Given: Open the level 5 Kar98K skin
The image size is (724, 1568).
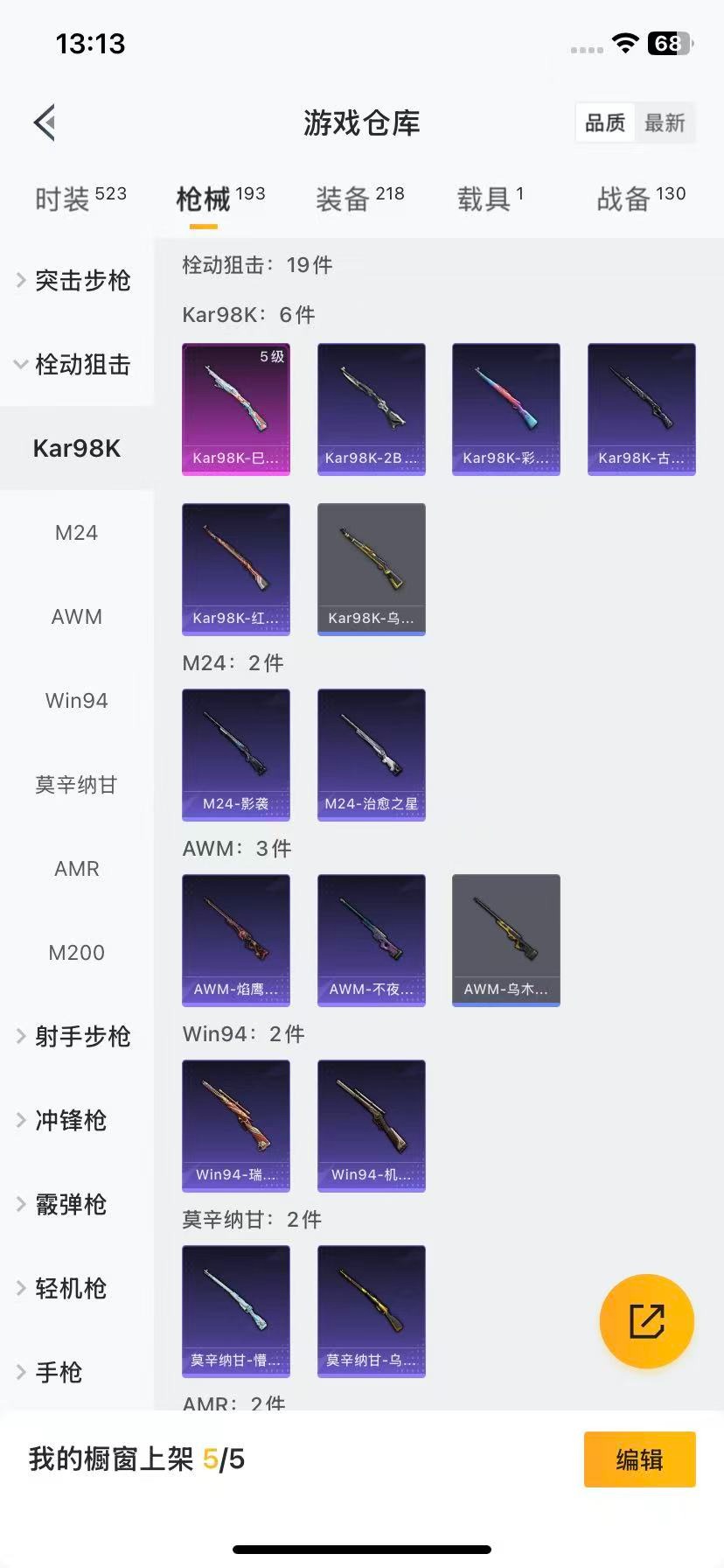Looking at the screenshot, I should pyautogui.click(x=236, y=409).
